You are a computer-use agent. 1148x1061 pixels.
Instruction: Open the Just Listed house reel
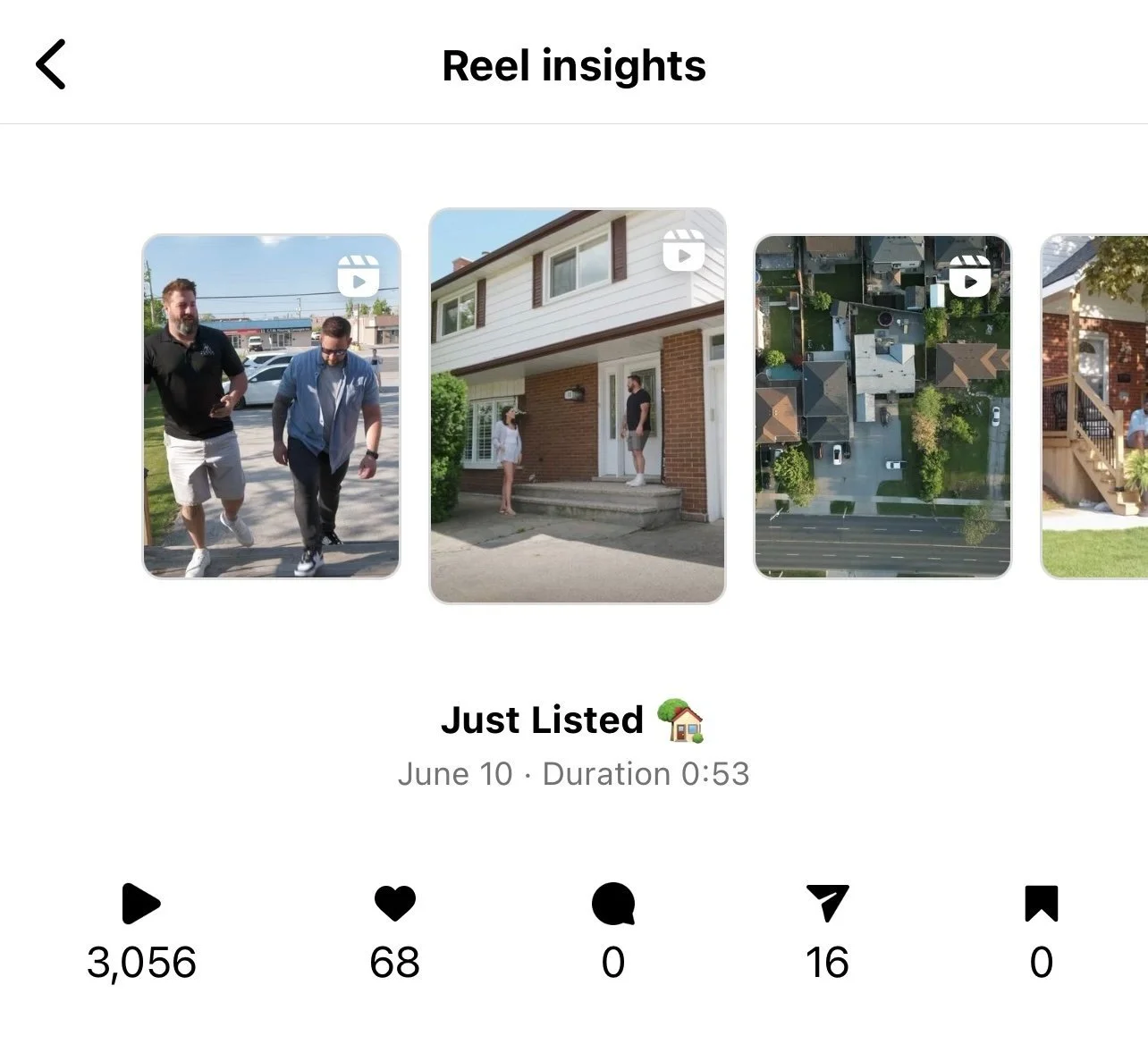578,406
